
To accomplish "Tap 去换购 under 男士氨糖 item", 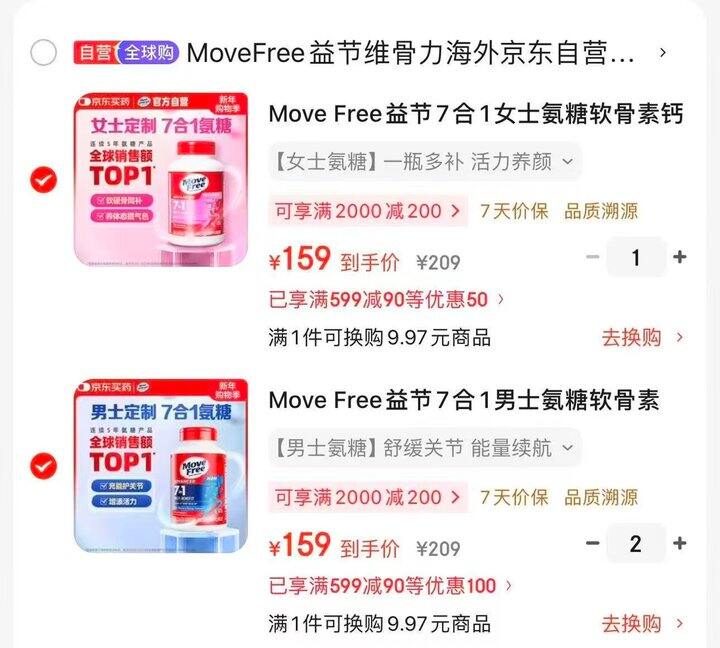I will [x=642, y=624].
